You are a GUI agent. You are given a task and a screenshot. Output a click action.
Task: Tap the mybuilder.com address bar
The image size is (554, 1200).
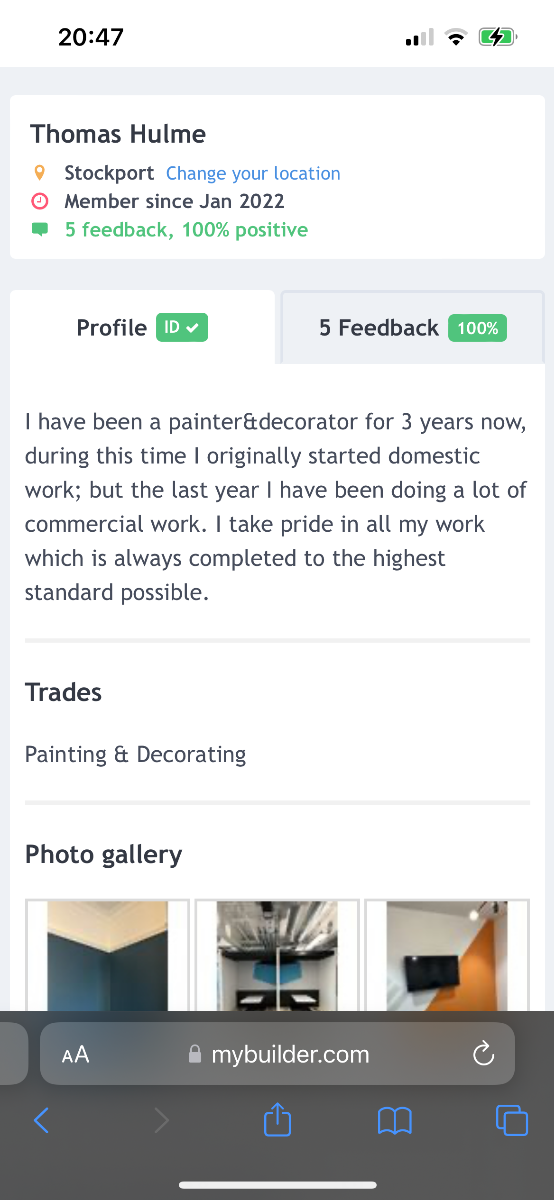coord(277,1054)
